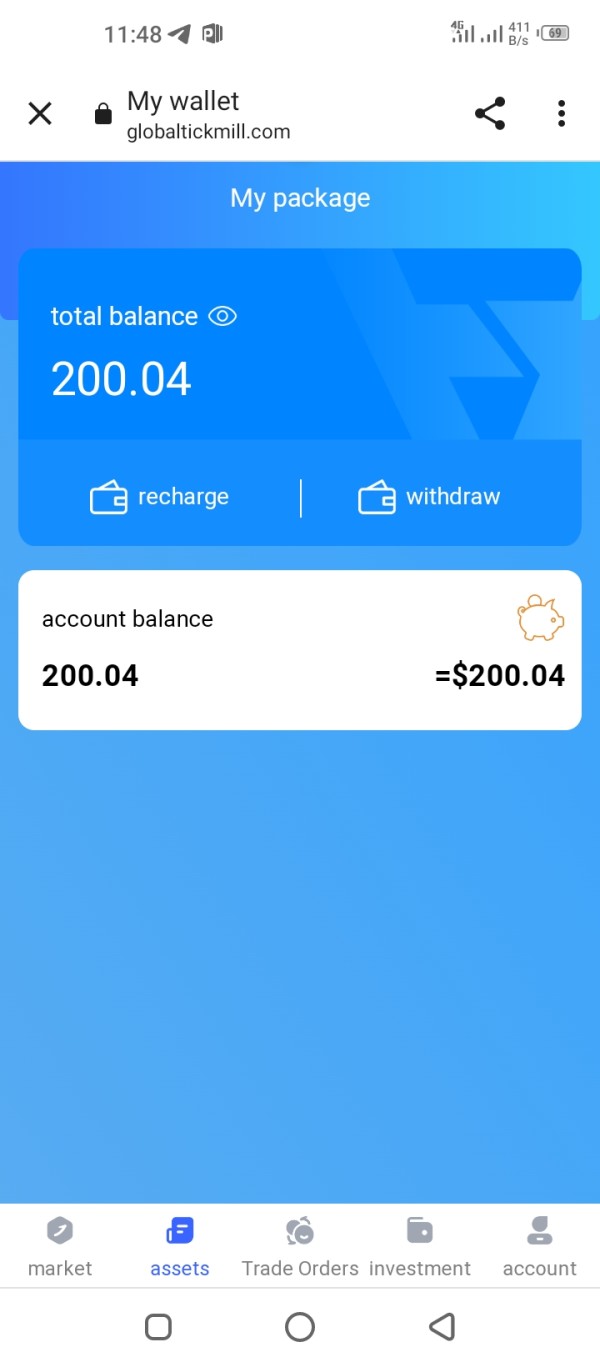
Task: Tap the withdraw button
Action: pyautogui.click(x=429, y=497)
